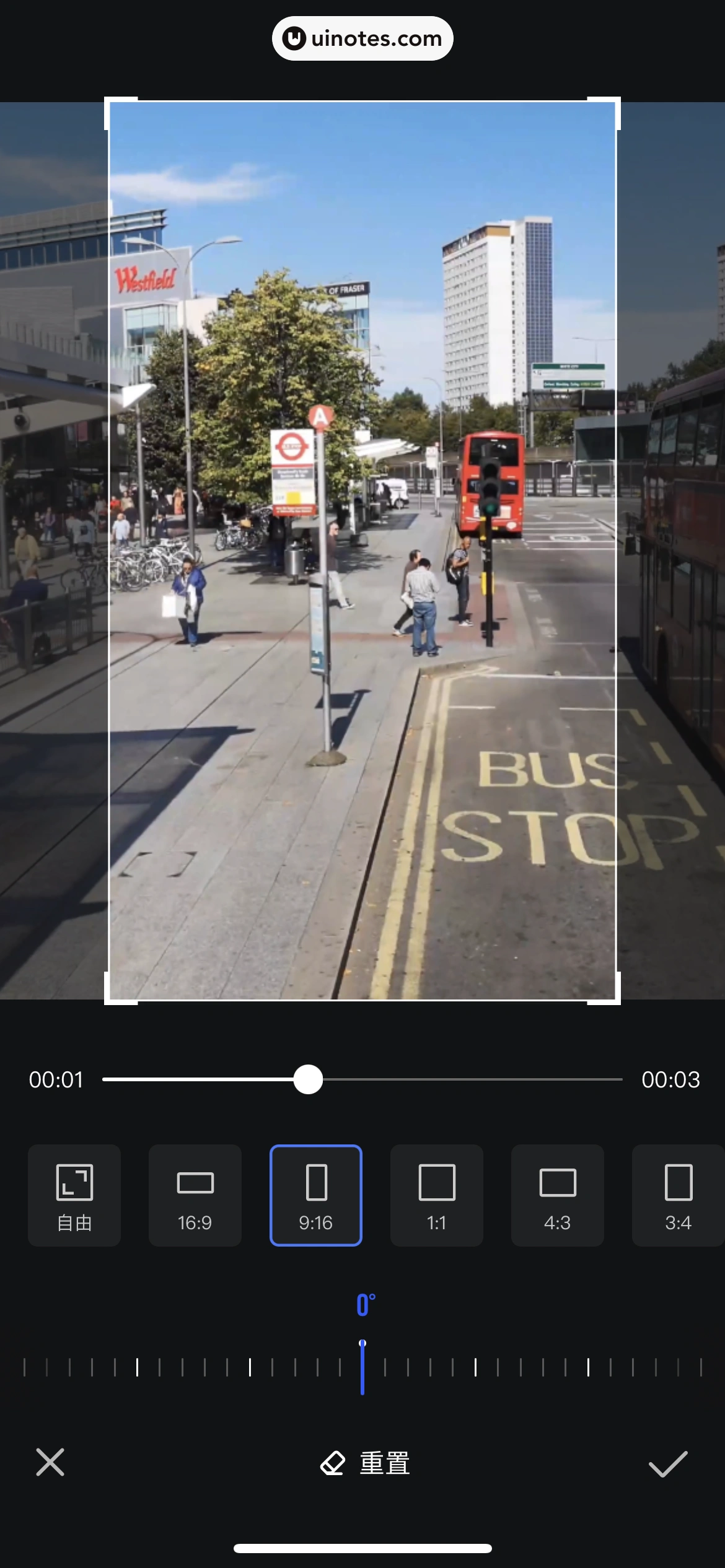Tap the rotation angle ruler

click(362, 1366)
